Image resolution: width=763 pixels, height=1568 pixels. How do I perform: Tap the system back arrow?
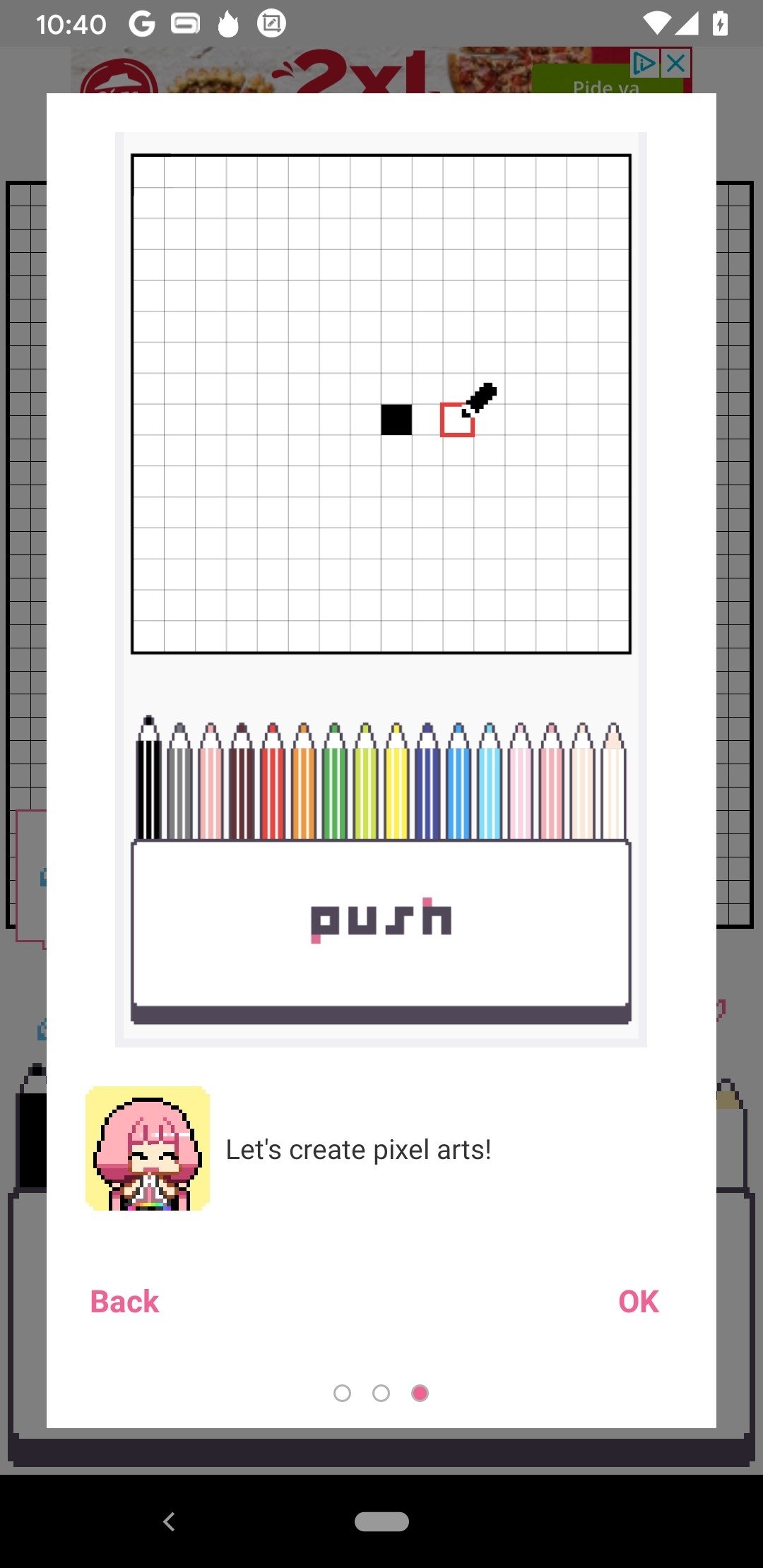pos(169,1521)
